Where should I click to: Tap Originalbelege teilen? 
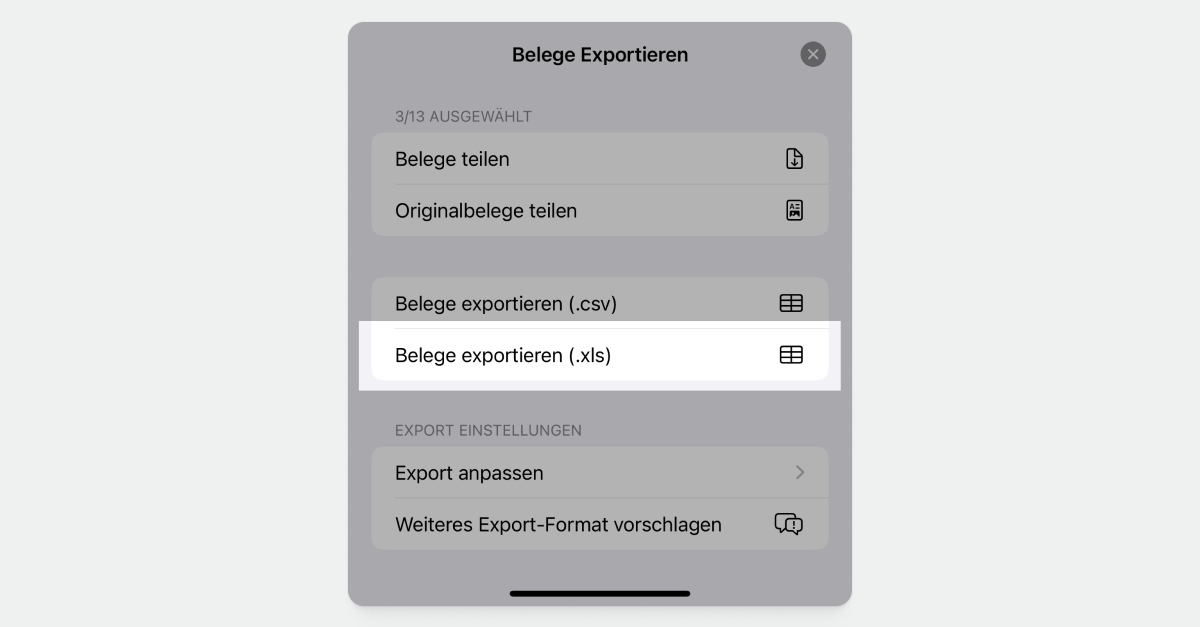pos(599,211)
